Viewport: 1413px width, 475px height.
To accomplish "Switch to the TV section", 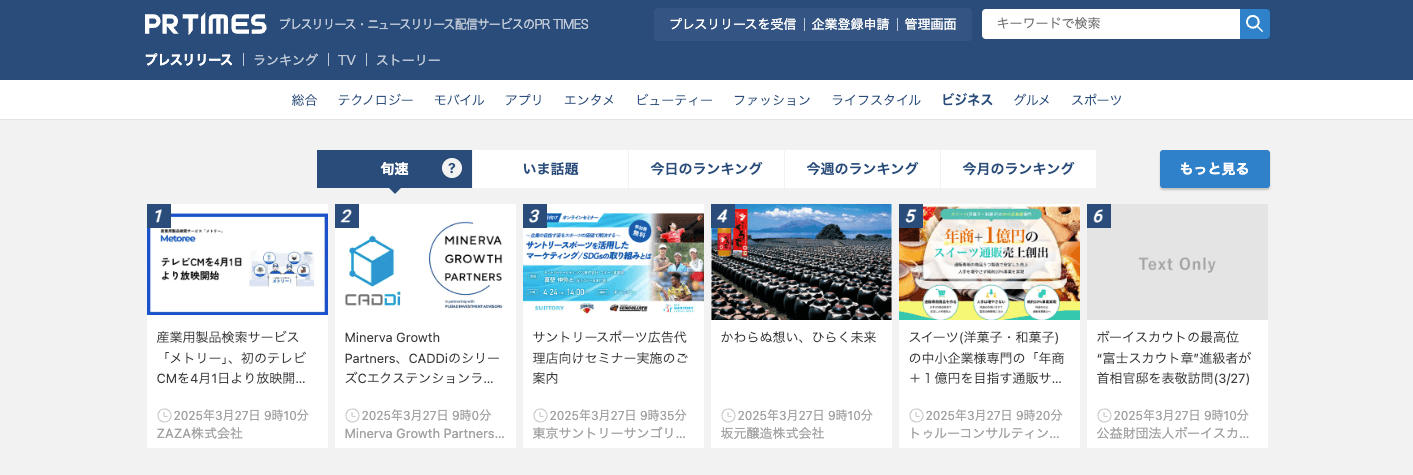I will tap(346, 60).
